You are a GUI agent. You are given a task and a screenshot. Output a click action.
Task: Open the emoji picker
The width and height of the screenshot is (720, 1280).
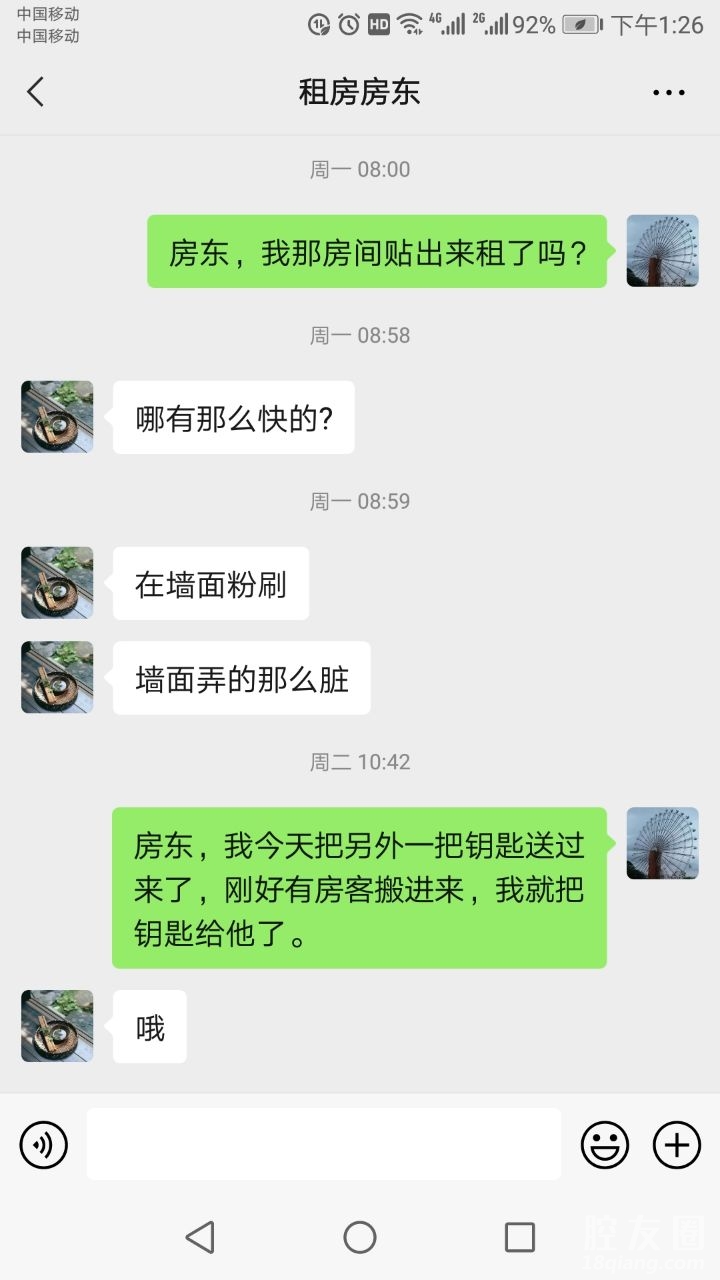click(x=605, y=1145)
